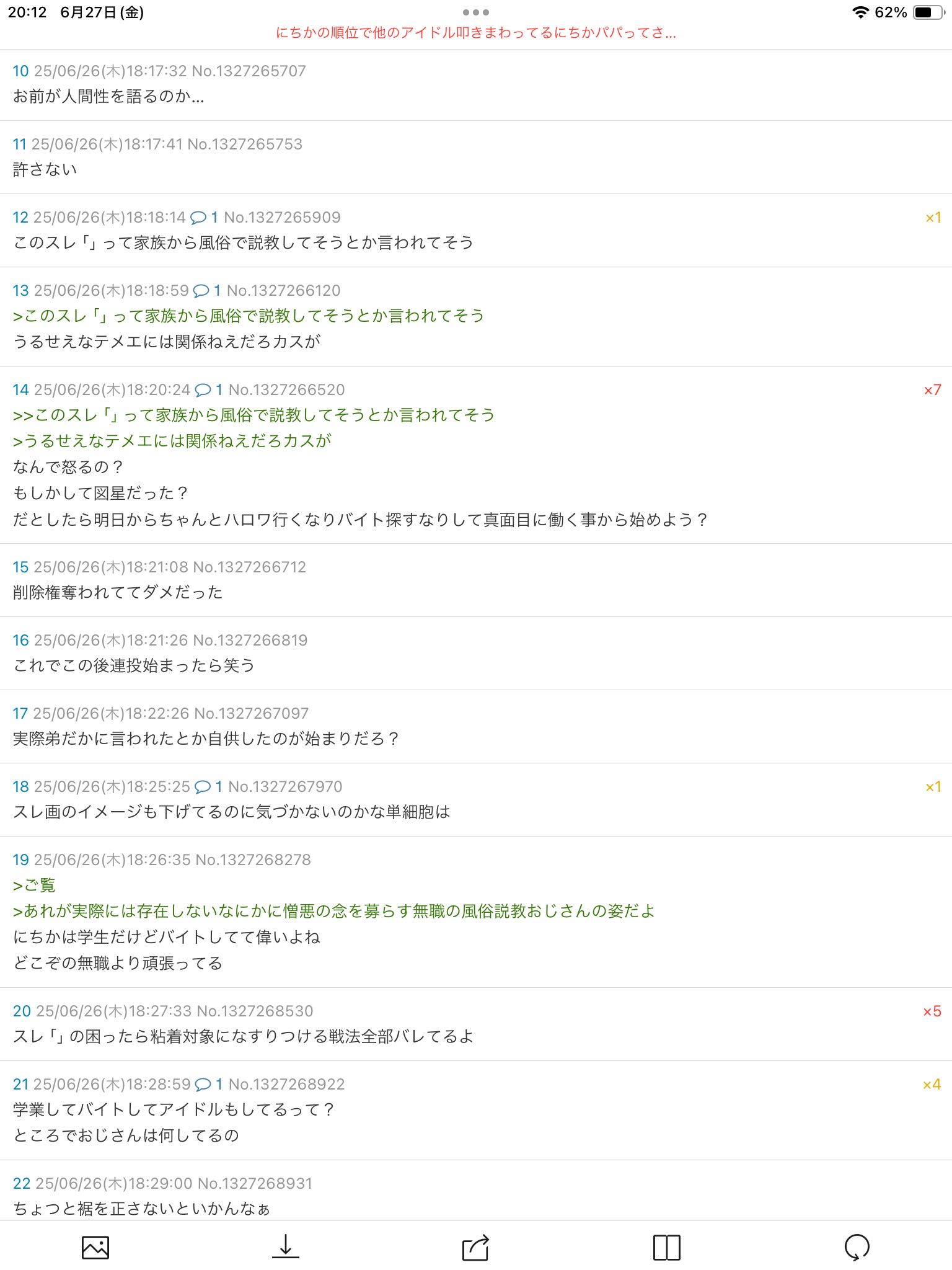The height and width of the screenshot is (1270, 952).
Task: View the reply to post 21
Action: (209, 1085)
